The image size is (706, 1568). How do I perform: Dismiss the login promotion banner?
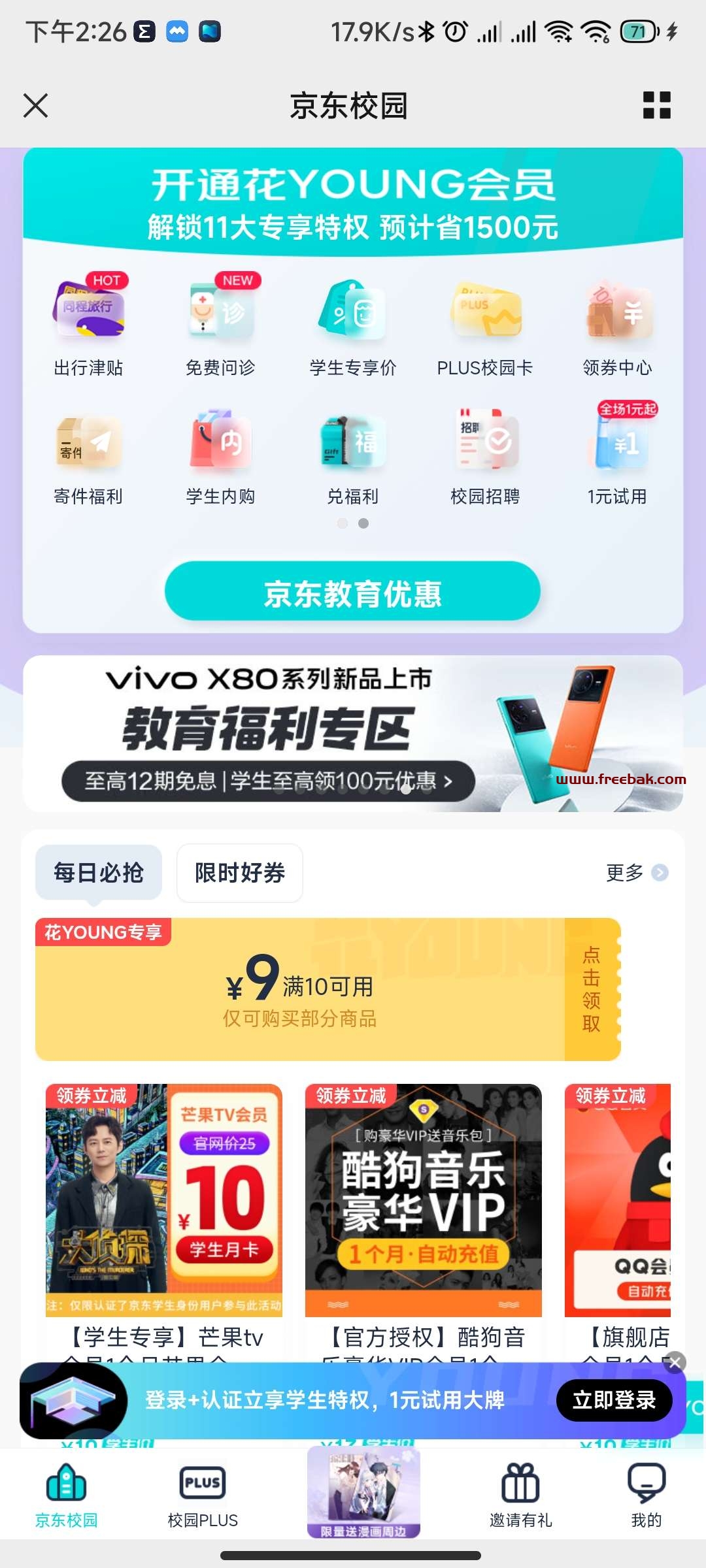675,1362
